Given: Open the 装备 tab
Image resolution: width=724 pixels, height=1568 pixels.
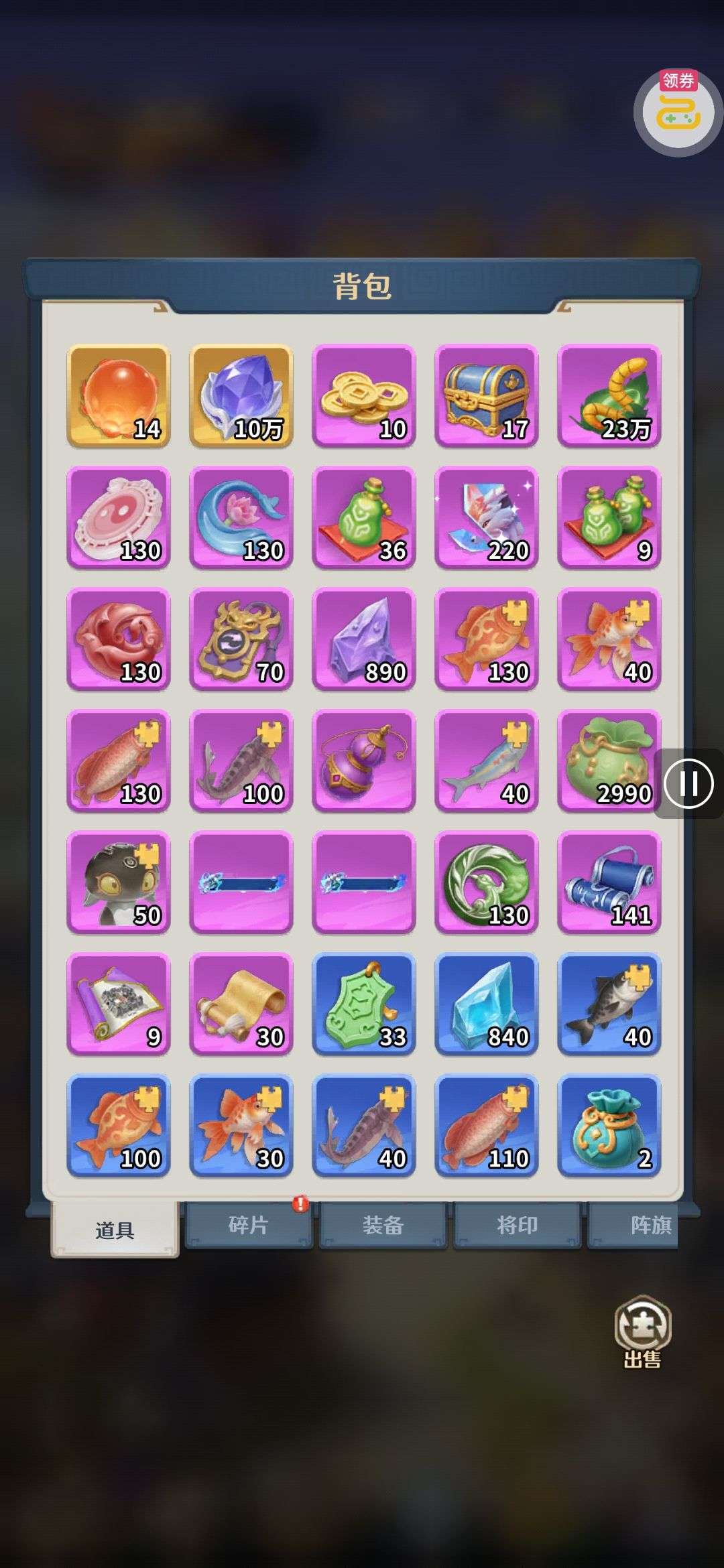Looking at the screenshot, I should coord(383,1225).
